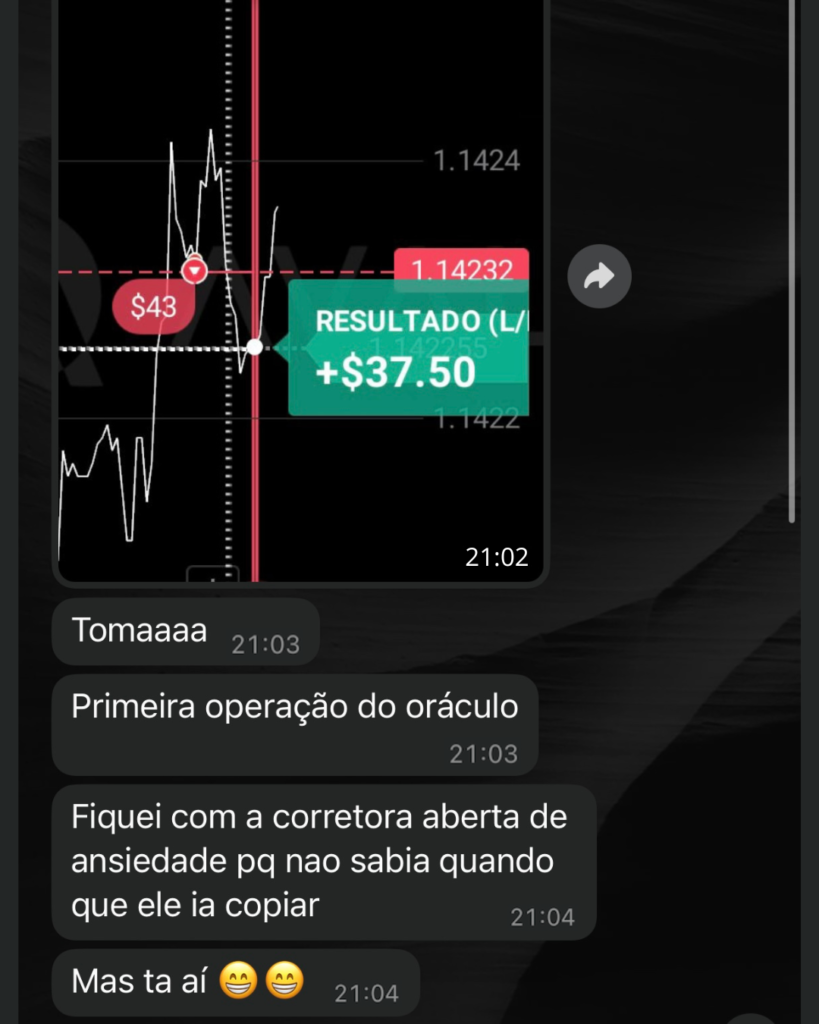Image resolution: width=819 pixels, height=1024 pixels.
Task: Forward the chart image with the arrow icon
Action: 599,276
